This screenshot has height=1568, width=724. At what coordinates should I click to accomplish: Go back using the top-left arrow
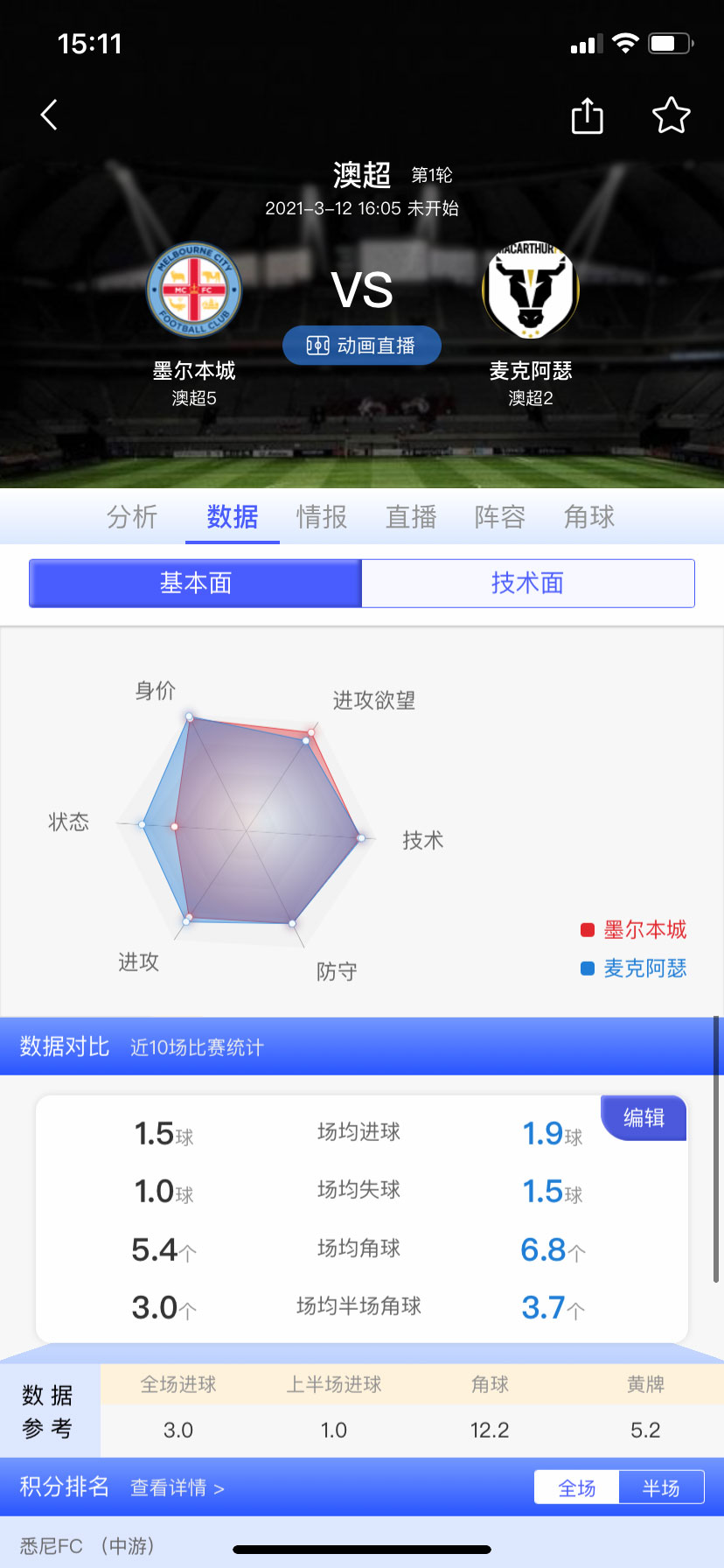50,115
